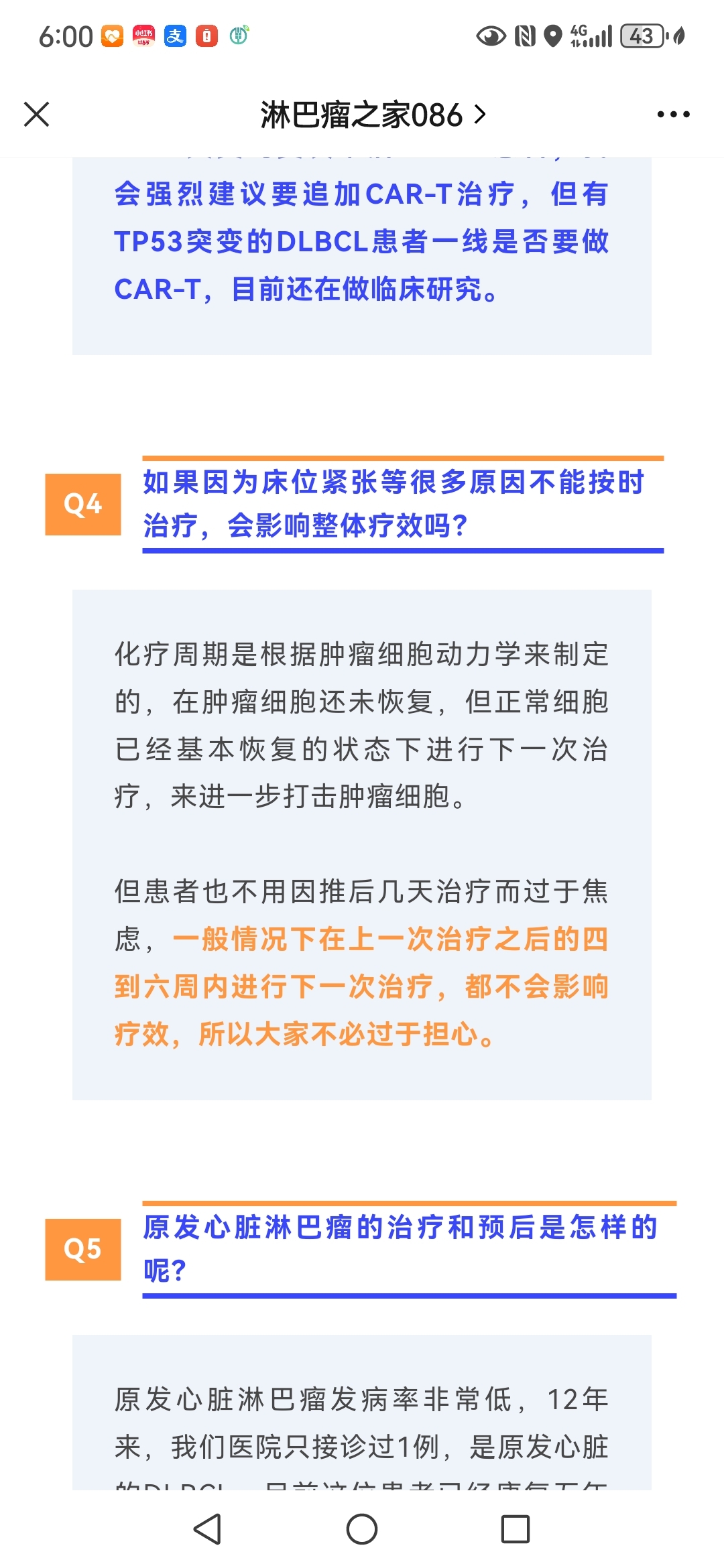Tap the system back button
This screenshot has height=1568, width=724.
pos(207,1529)
